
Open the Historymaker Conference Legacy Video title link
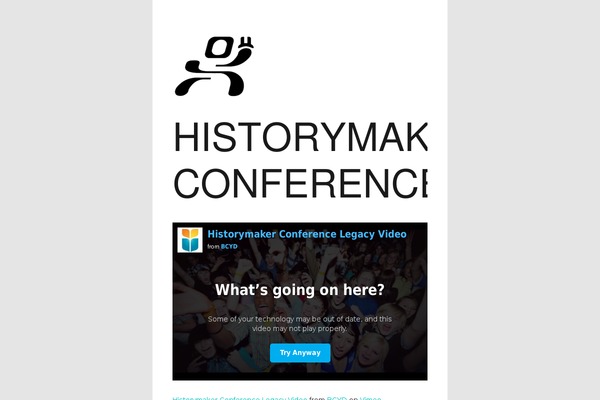307,233
